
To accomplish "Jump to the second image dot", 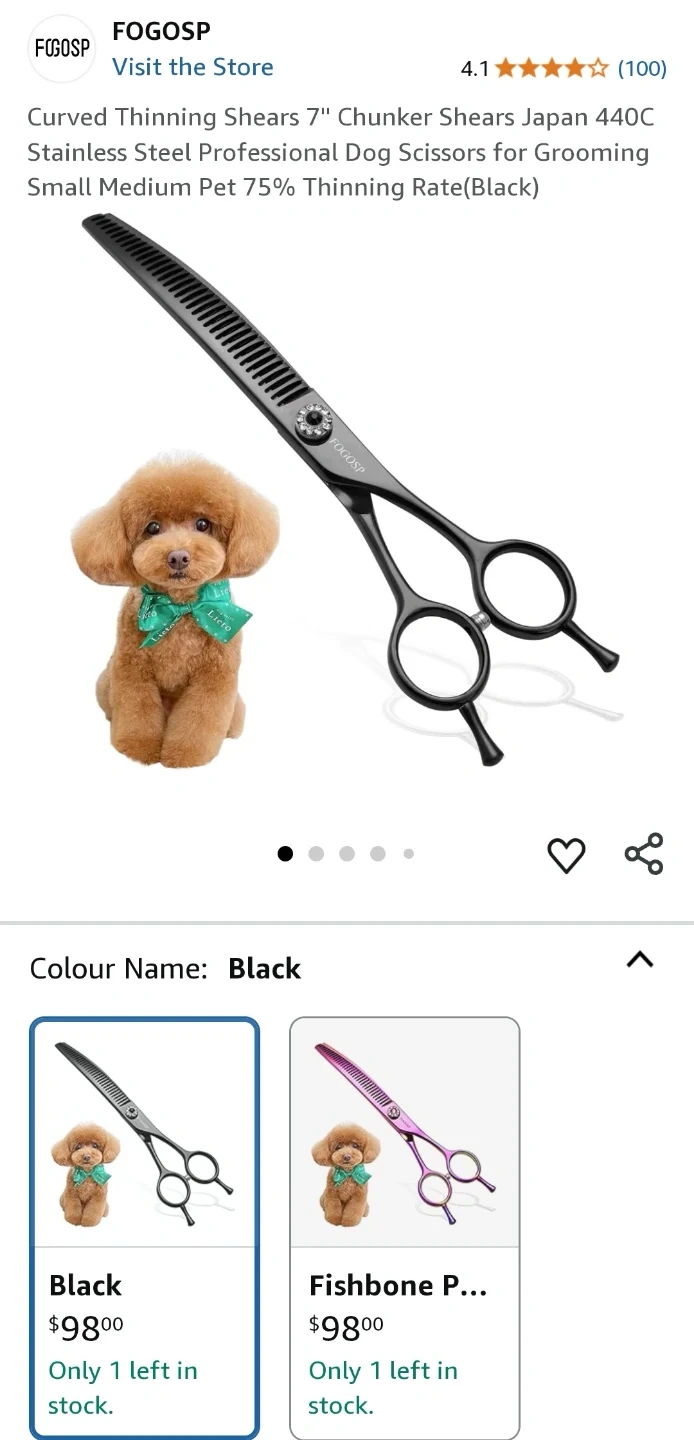I will tap(316, 854).
